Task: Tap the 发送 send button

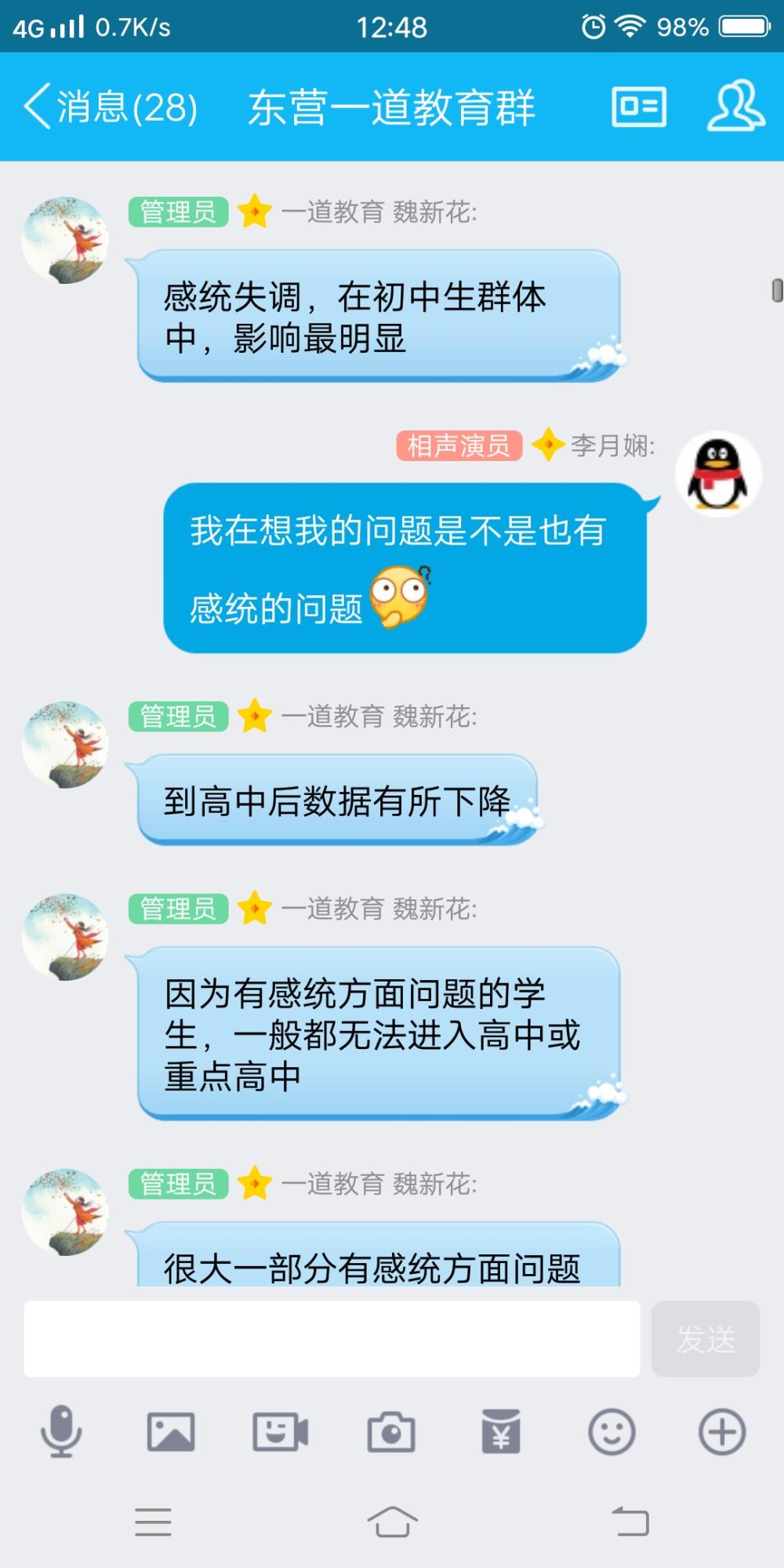Action: click(706, 1339)
